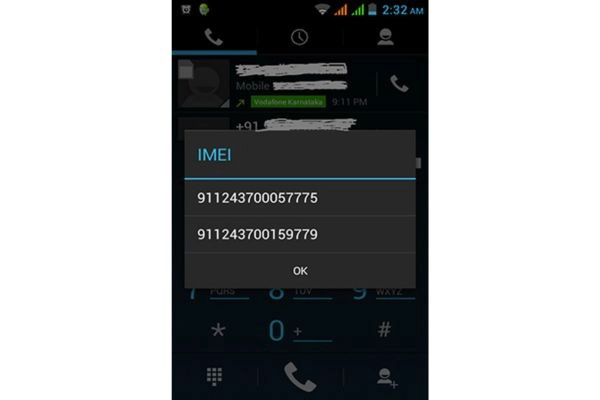Tap the 0 key on dial pad

pyautogui.click(x=278, y=330)
